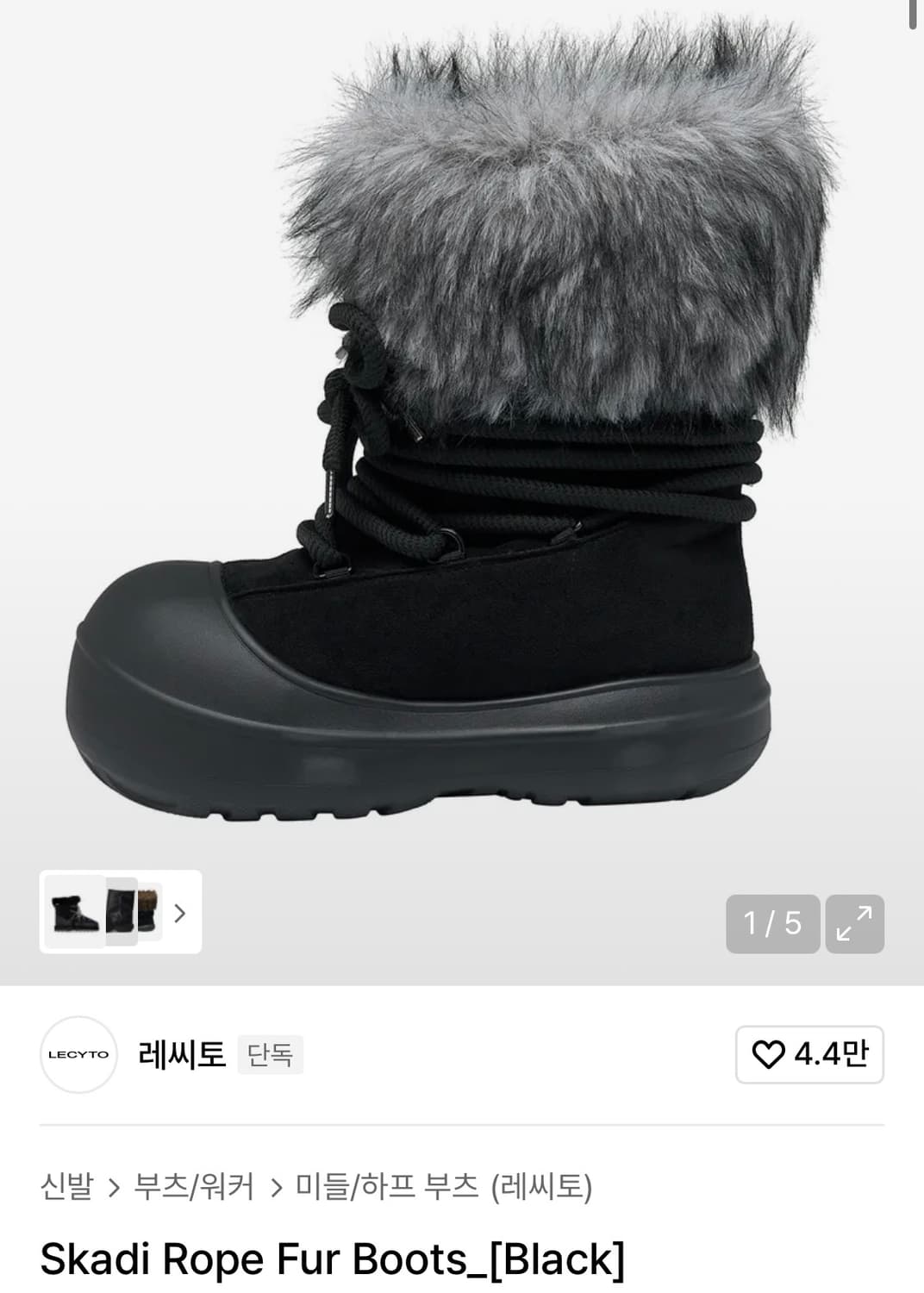
Task: Tap the 1/5 image counter overlay
Action: pyautogui.click(x=773, y=922)
